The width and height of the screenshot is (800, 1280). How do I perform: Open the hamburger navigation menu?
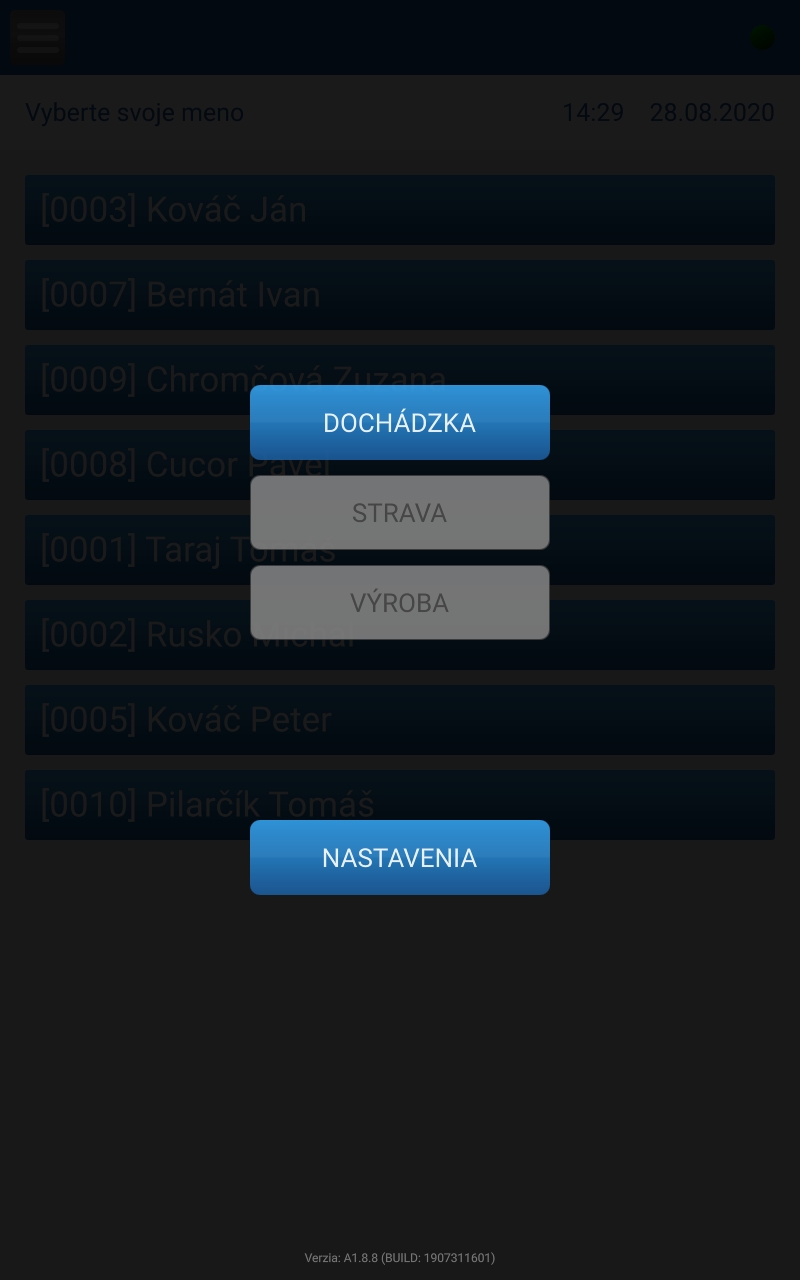(37, 36)
